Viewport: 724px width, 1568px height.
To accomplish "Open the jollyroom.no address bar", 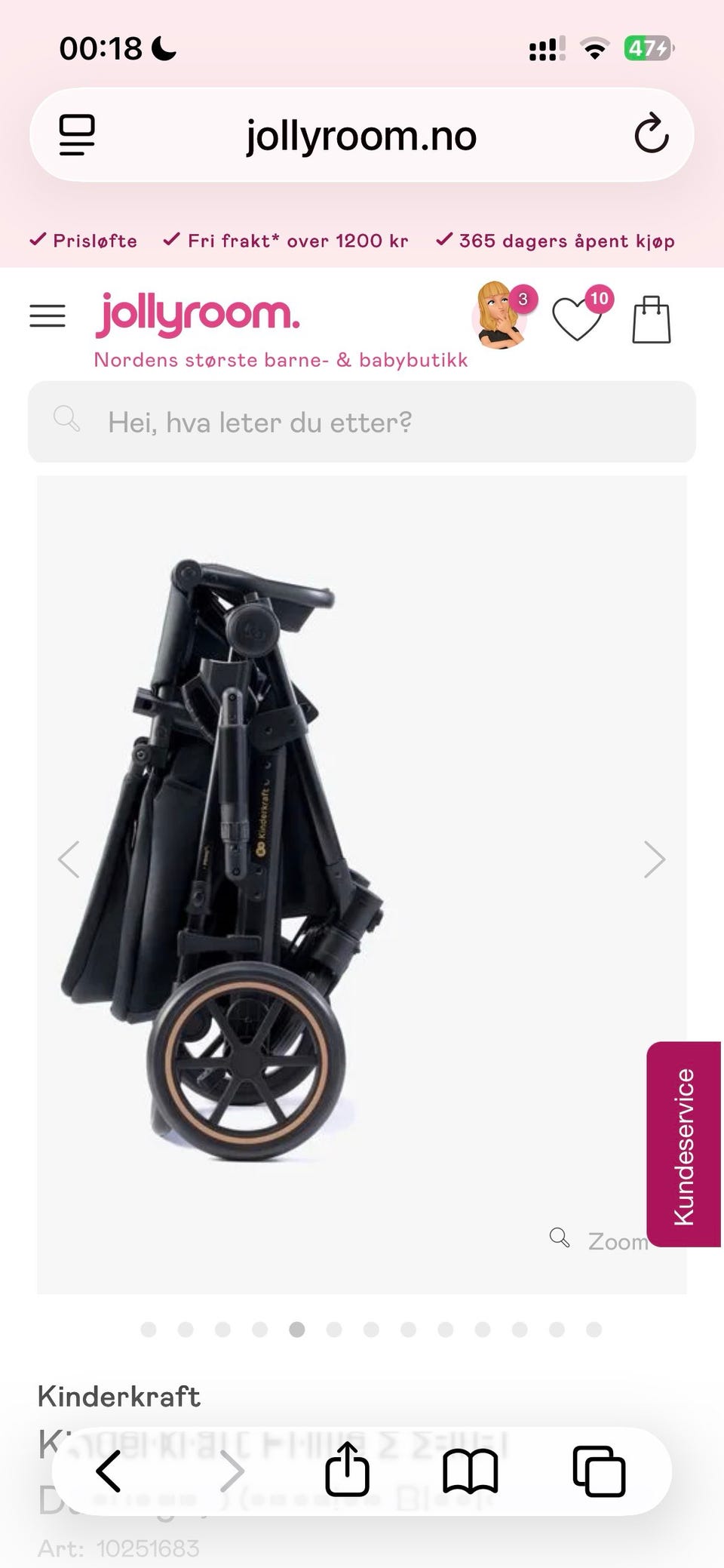I will pos(362,135).
